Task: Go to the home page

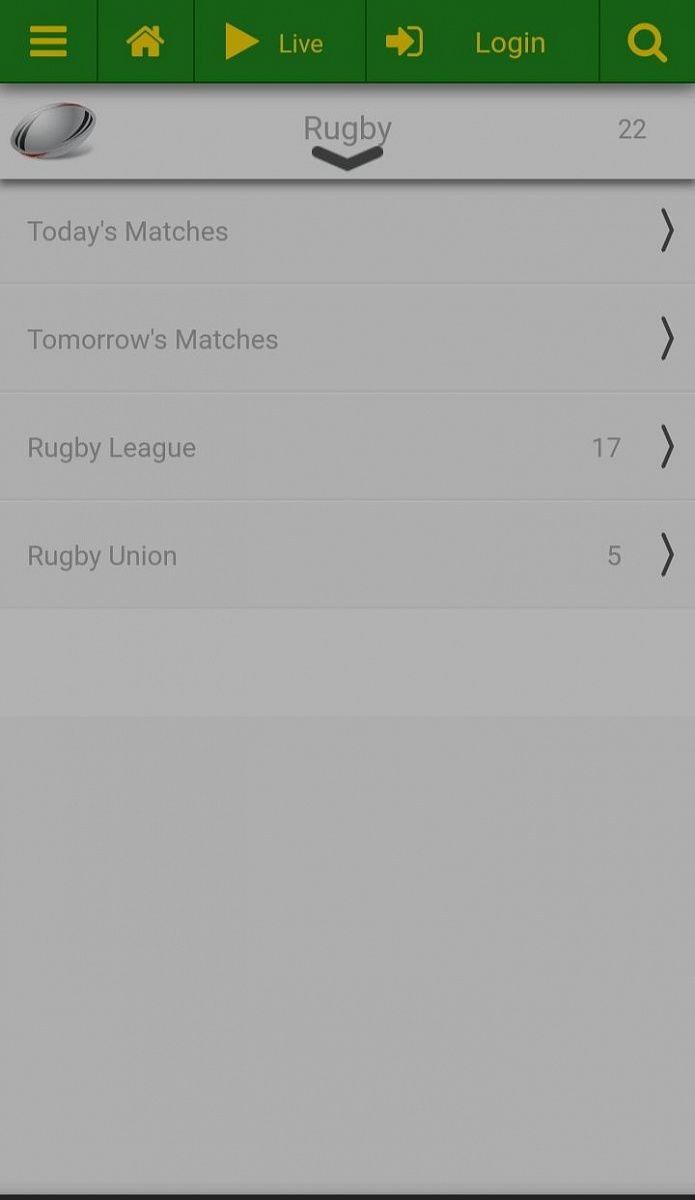Action: click(145, 42)
